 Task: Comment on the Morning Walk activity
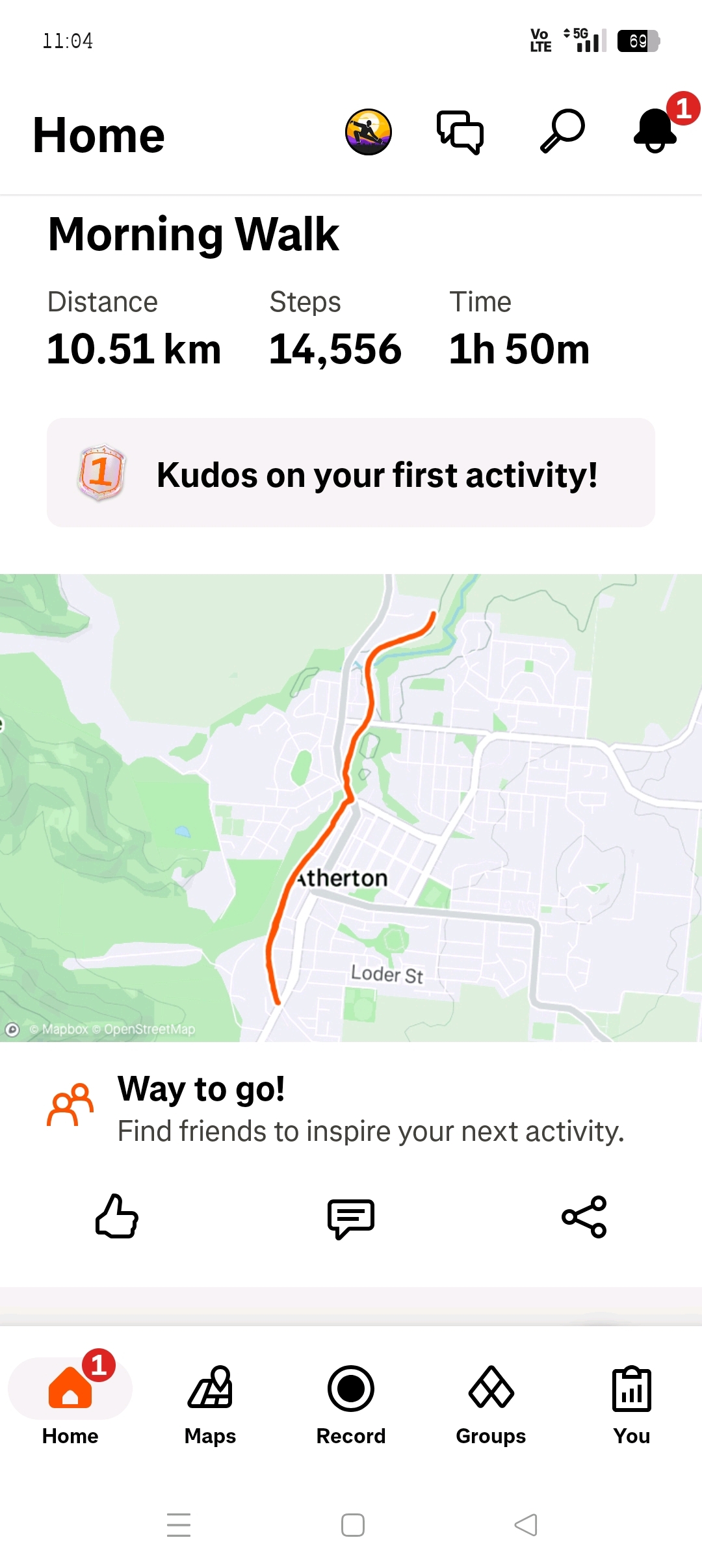point(351,1218)
